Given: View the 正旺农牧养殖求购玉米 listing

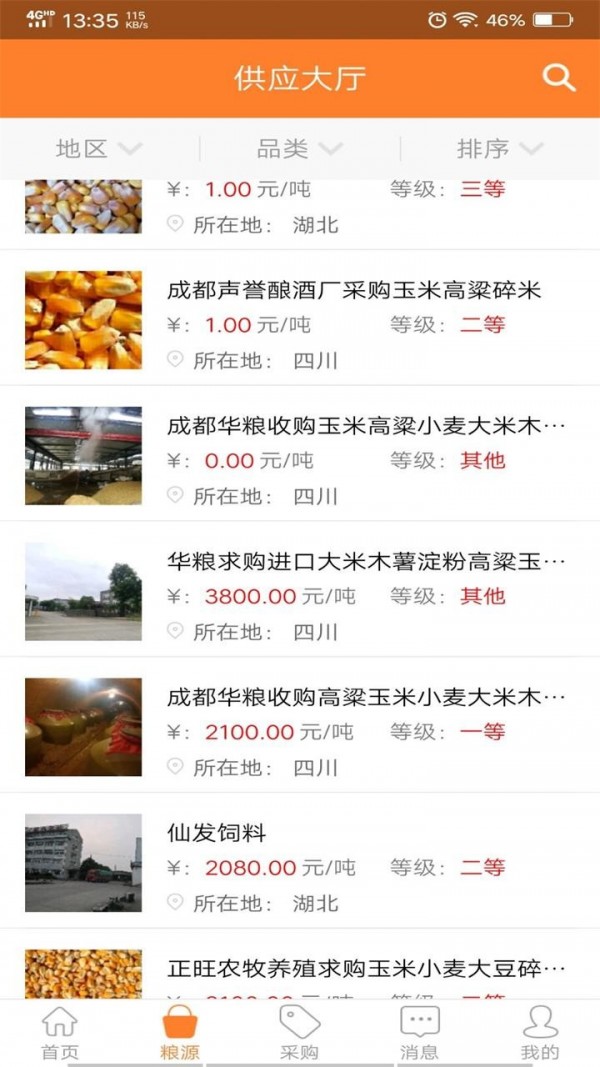Looking at the screenshot, I should (x=366, y=968).
